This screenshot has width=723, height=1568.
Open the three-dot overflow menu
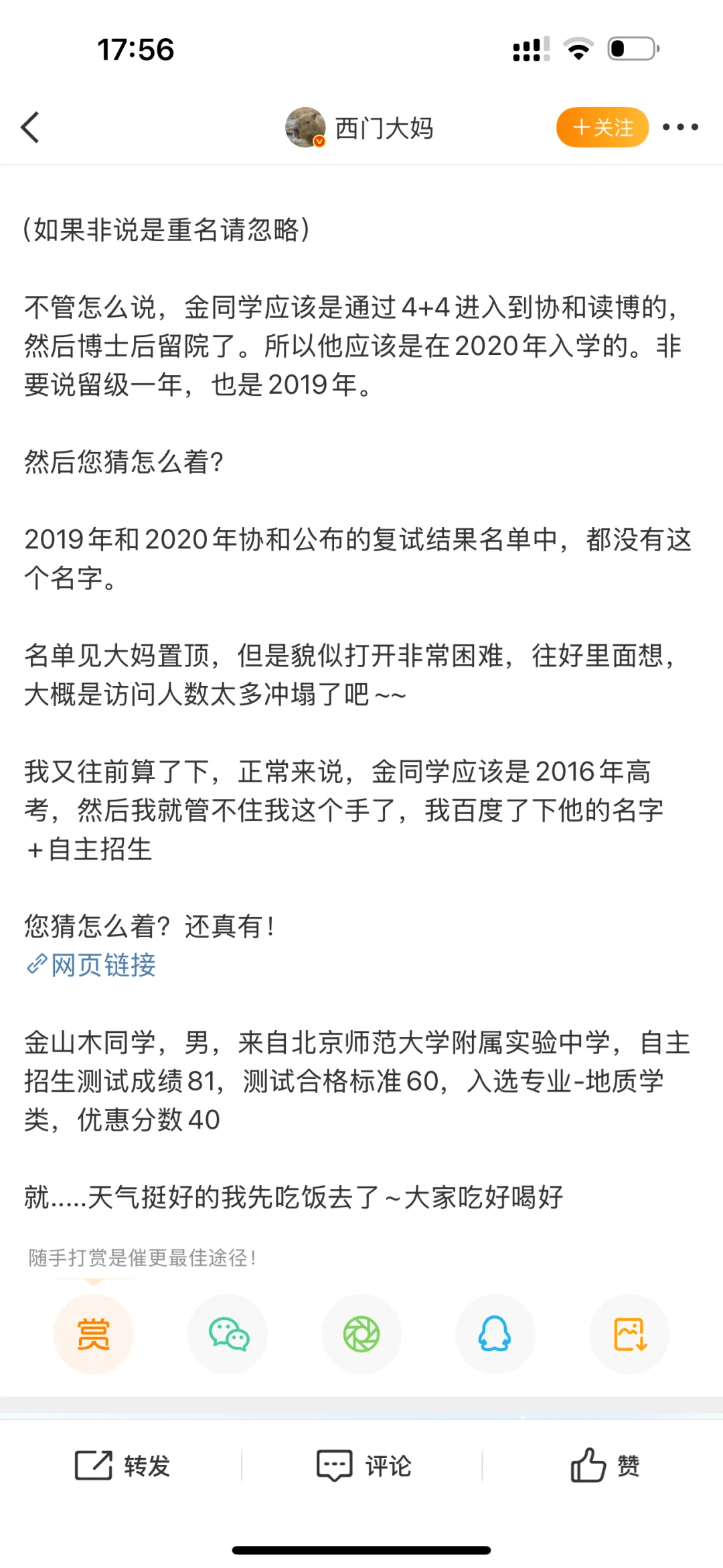point(680,127)
